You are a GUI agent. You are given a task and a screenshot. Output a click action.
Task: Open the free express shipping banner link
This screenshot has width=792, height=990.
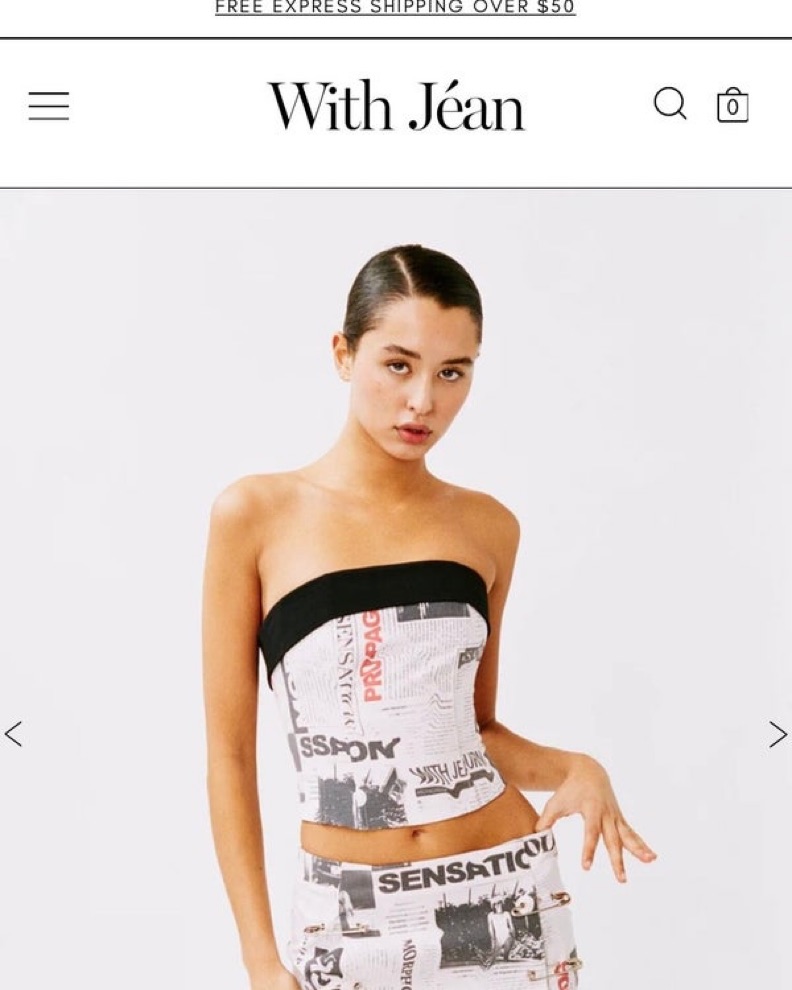395,8
